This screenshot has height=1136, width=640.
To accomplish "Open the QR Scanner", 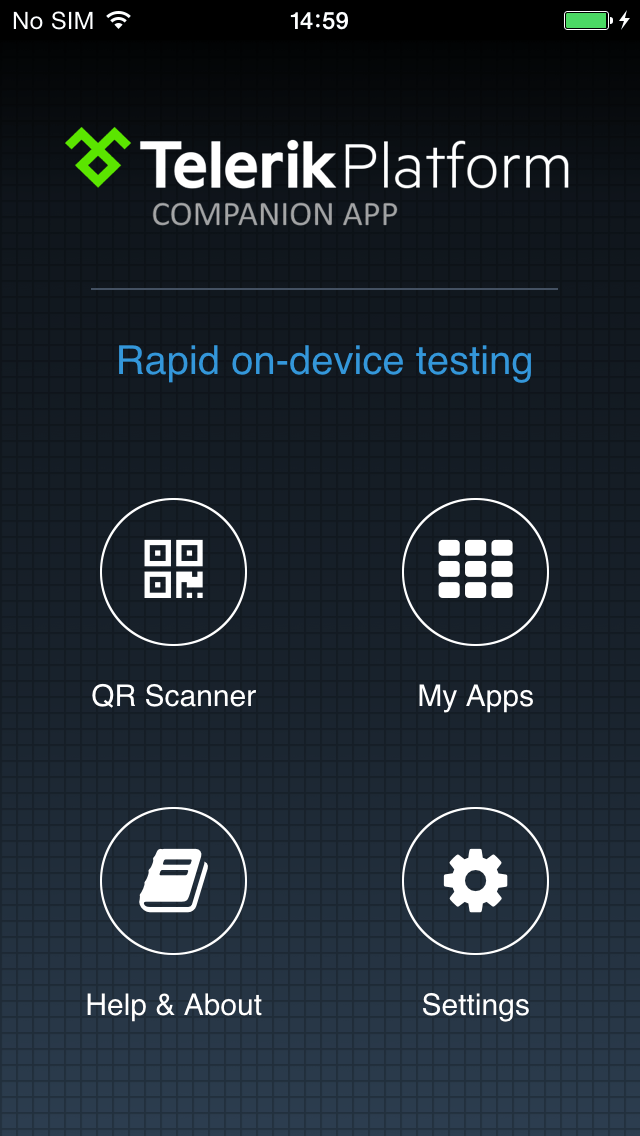I will 173,572.
